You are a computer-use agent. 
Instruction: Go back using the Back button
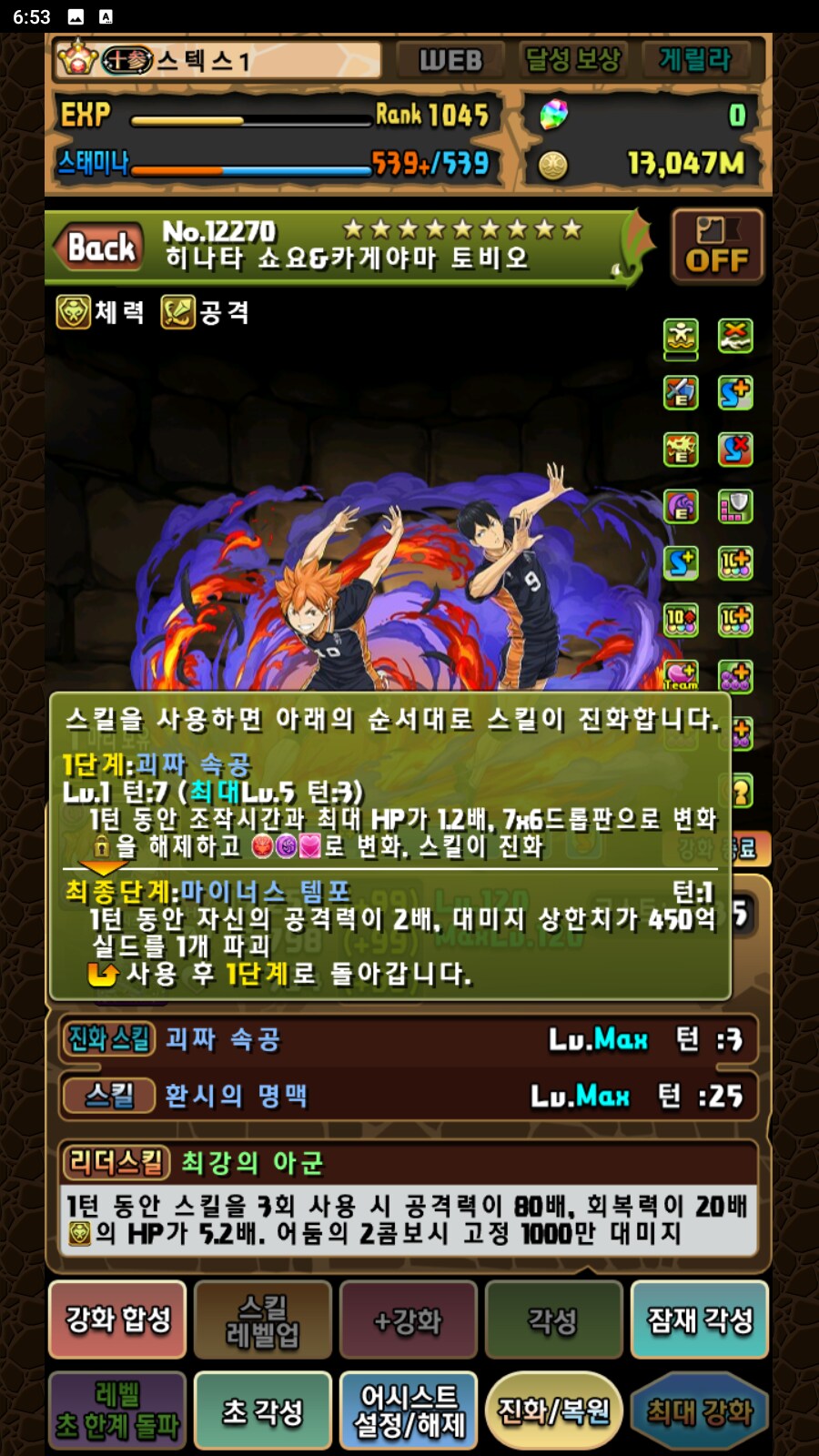click(102, 248)
